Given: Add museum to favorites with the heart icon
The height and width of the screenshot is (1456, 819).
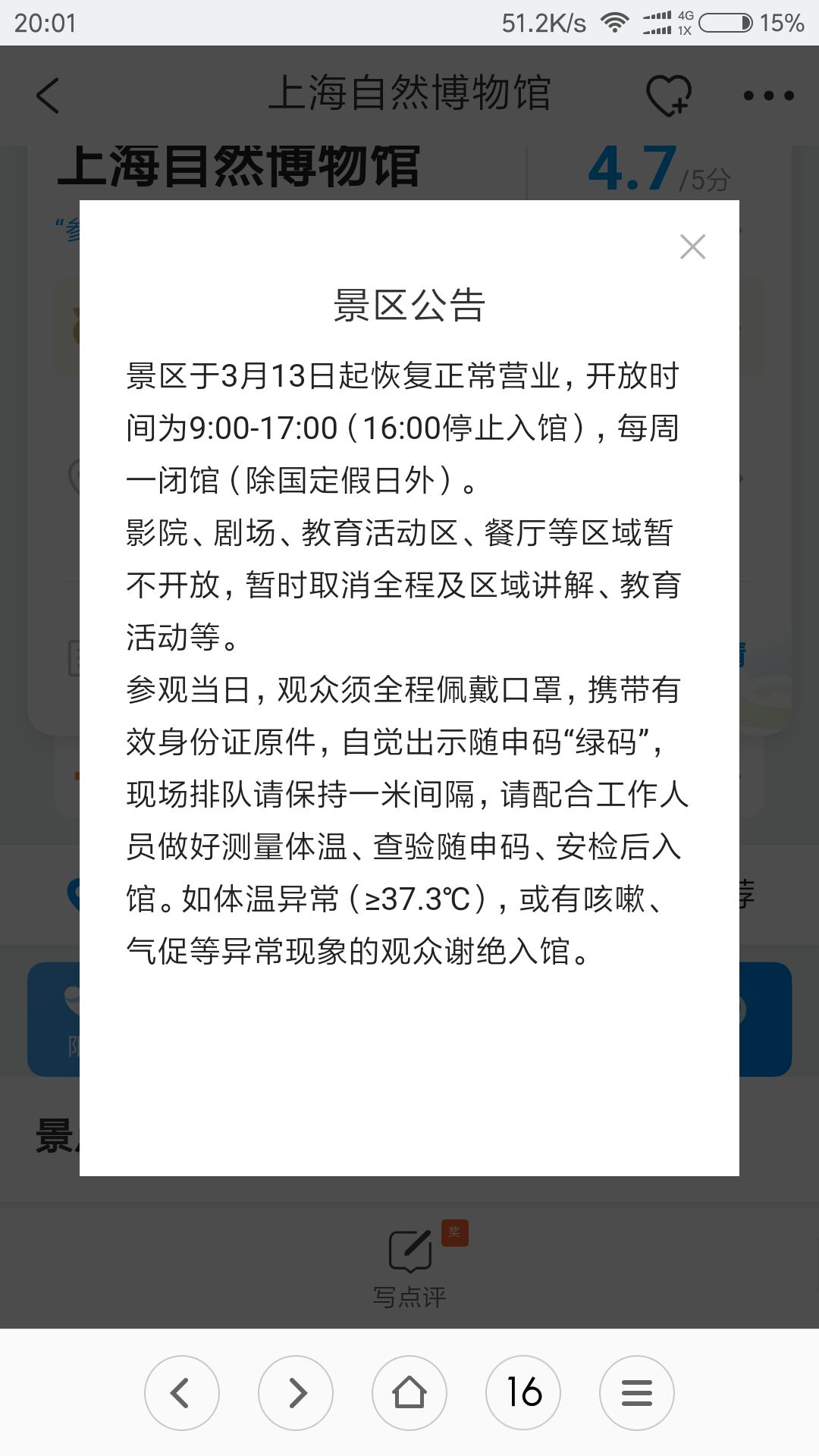Looking at the screenshot, I should click(x=668, y=96).
